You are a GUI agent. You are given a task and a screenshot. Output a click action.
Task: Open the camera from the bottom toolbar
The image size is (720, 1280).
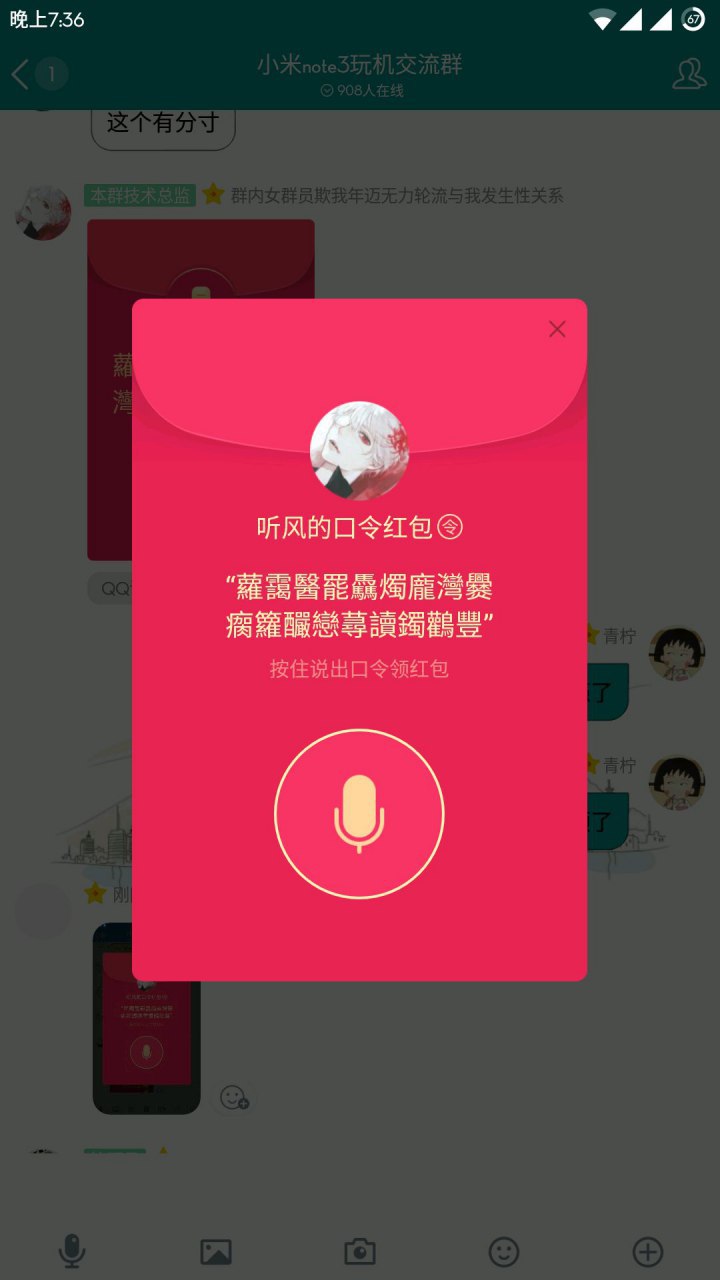pyautogui.click(x=359, y=1251)
